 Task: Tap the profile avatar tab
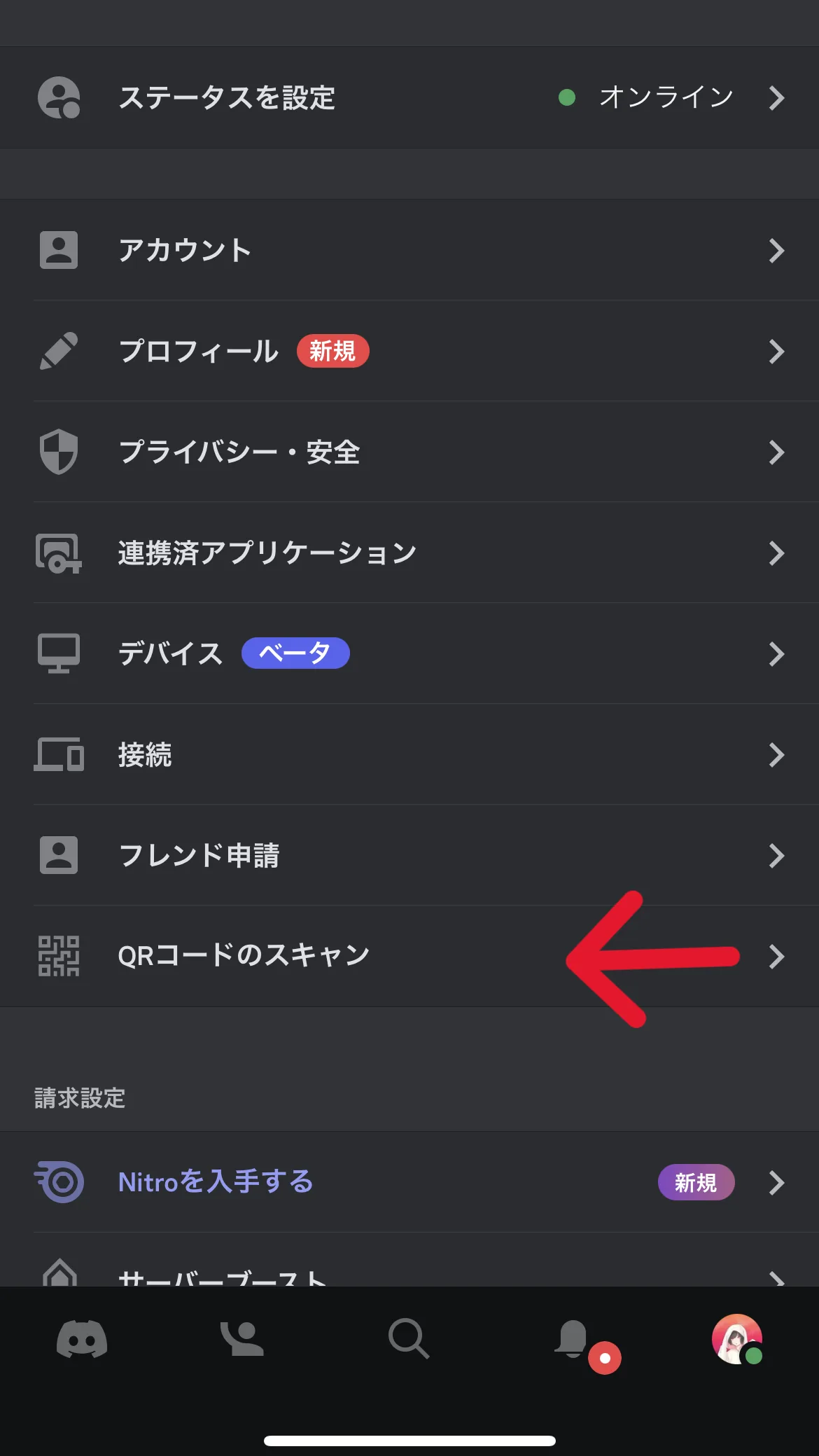point(736,1339)
